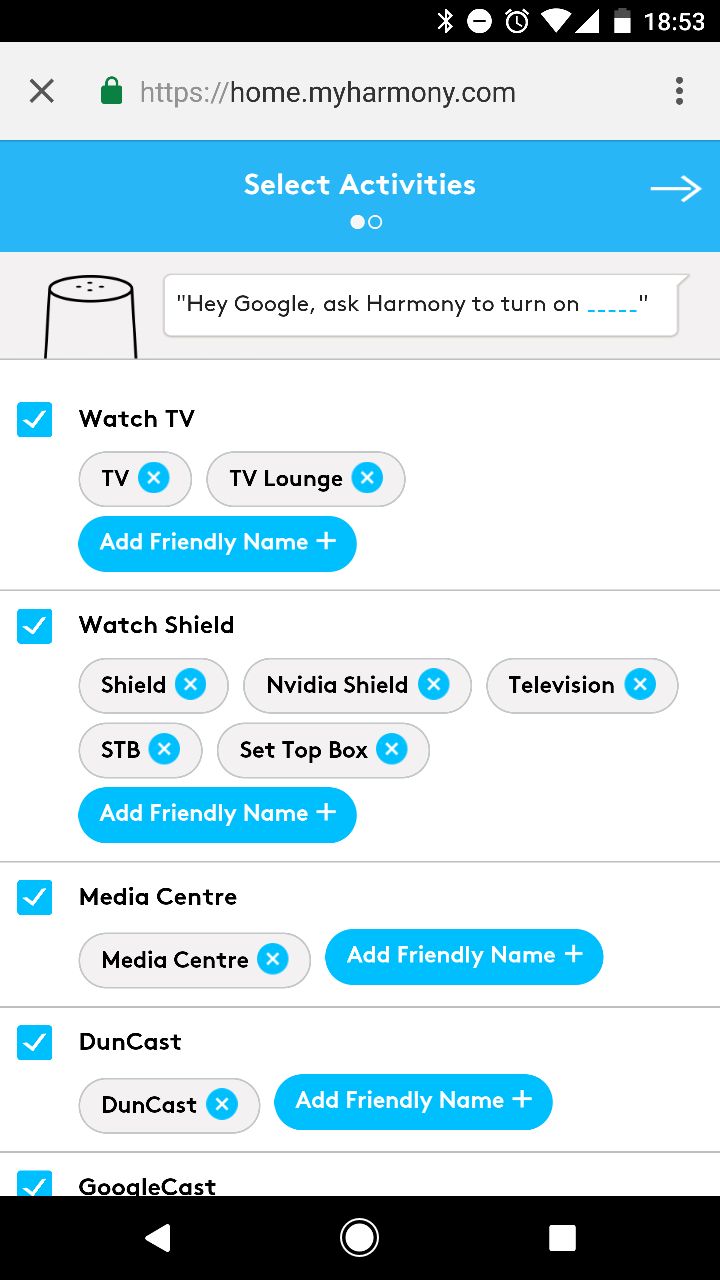Screen dimensions: 720x1280
Task: Remove the Nvidia Shield friendly name
Action: pyautogui.click(x=433, y=684)
